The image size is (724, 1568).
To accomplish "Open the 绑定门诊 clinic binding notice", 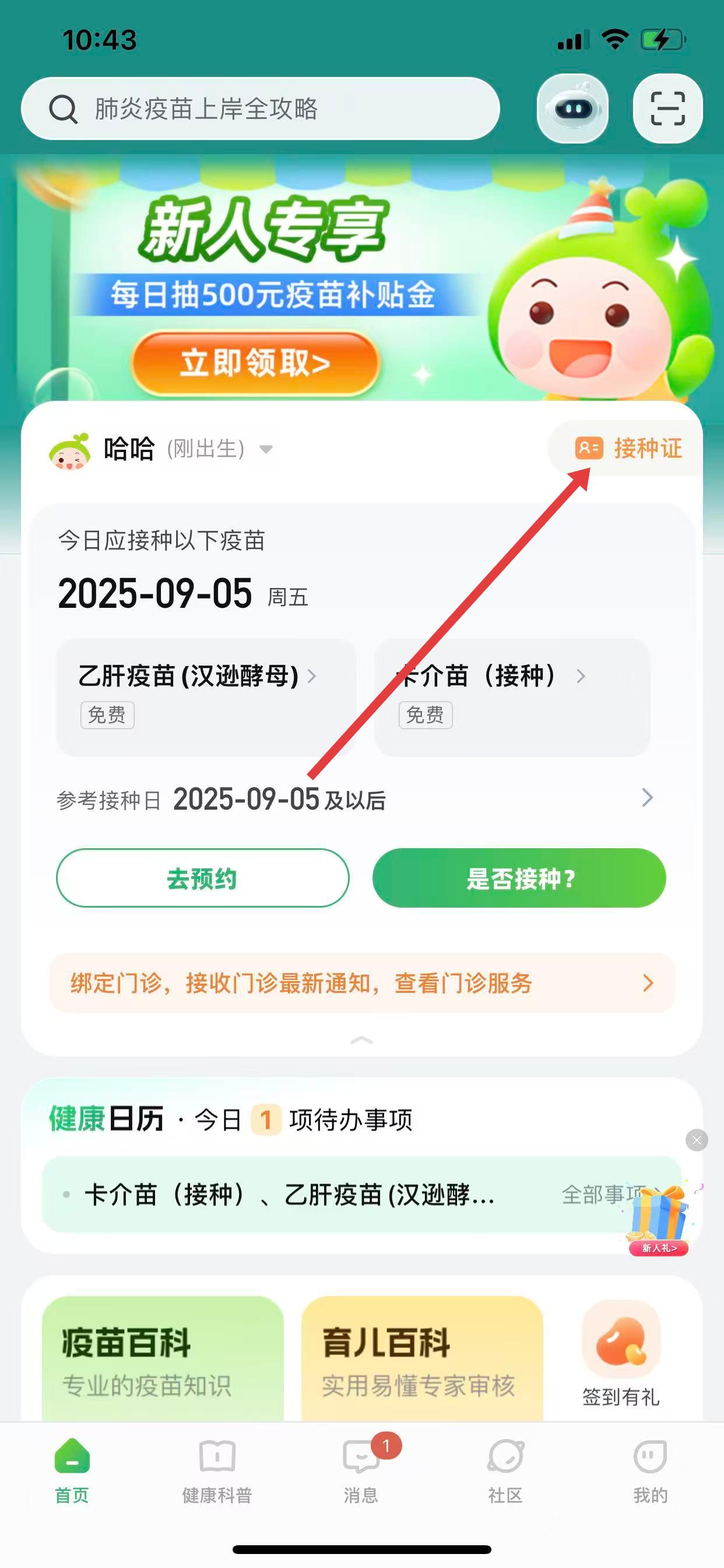I will 361,983.
